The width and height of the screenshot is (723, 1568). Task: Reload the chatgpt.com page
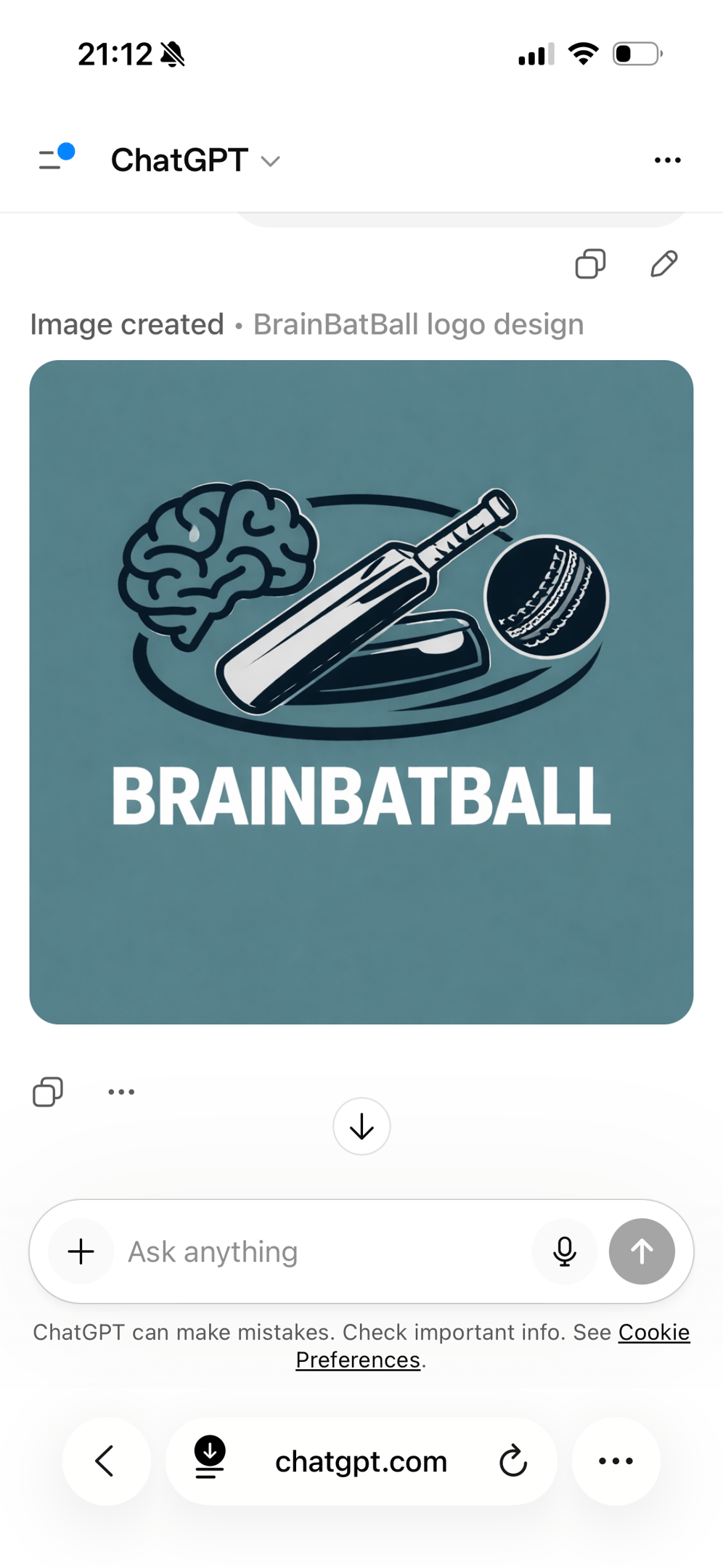click(x=513, y=1461)
